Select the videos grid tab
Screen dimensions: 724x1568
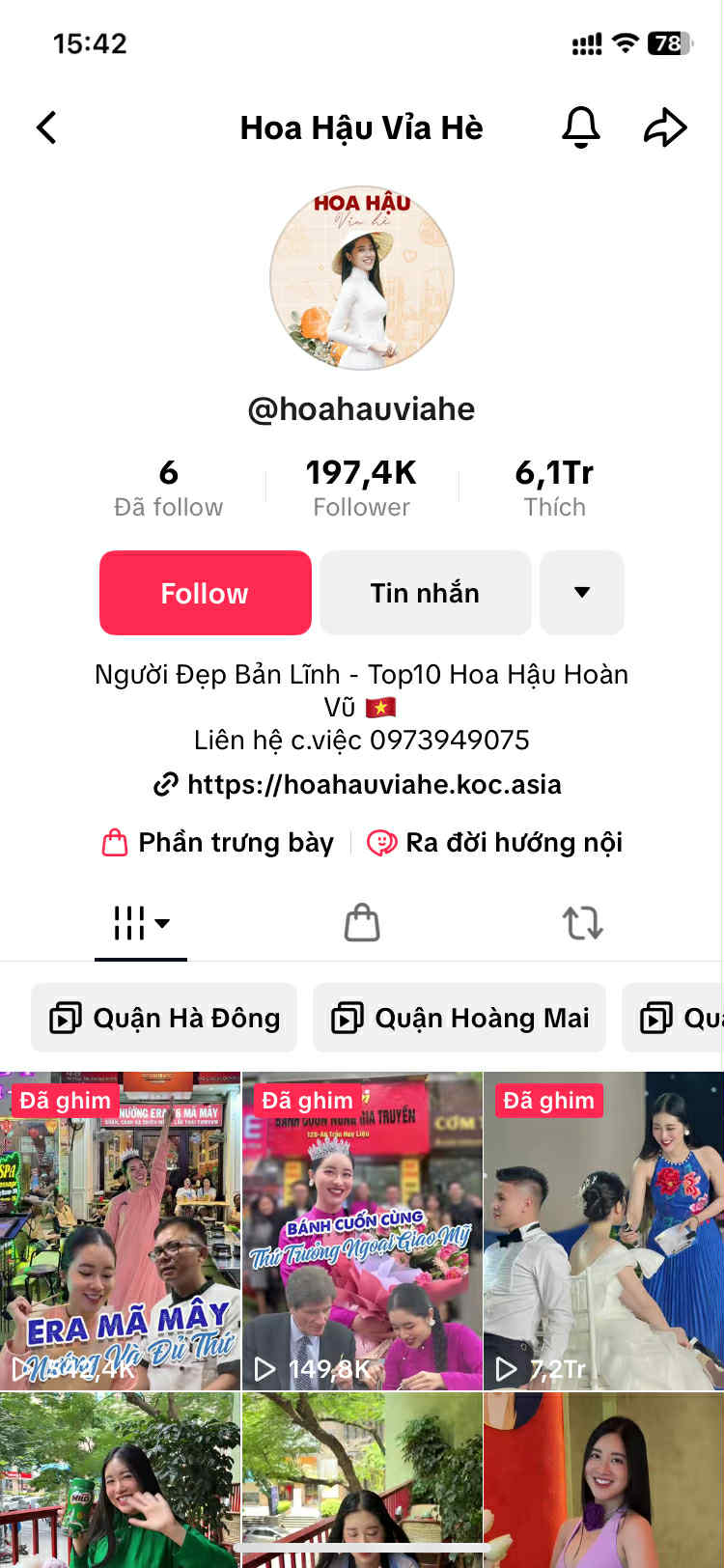(x=141, y=922)
